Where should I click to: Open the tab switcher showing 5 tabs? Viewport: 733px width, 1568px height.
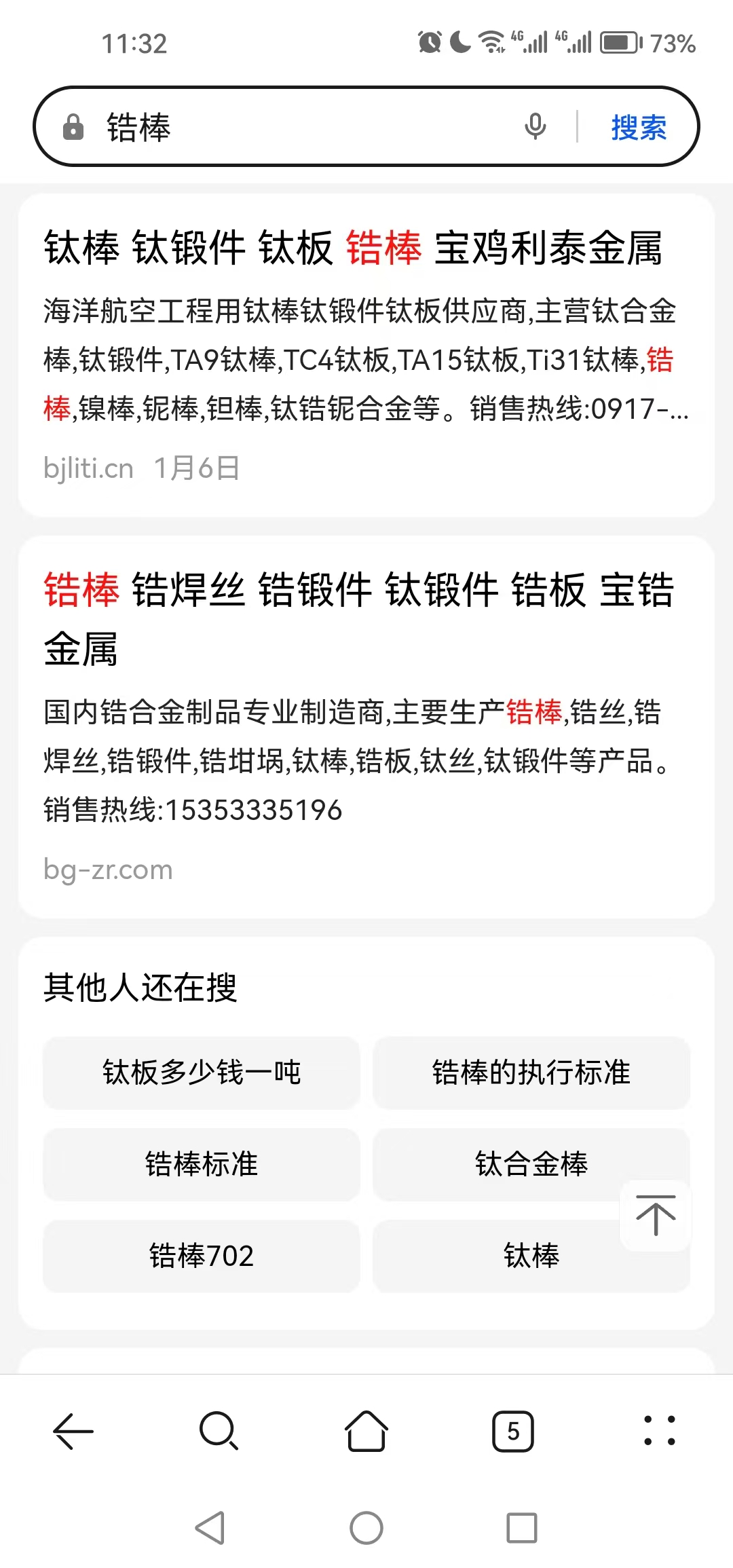(x=513, y=1432)
